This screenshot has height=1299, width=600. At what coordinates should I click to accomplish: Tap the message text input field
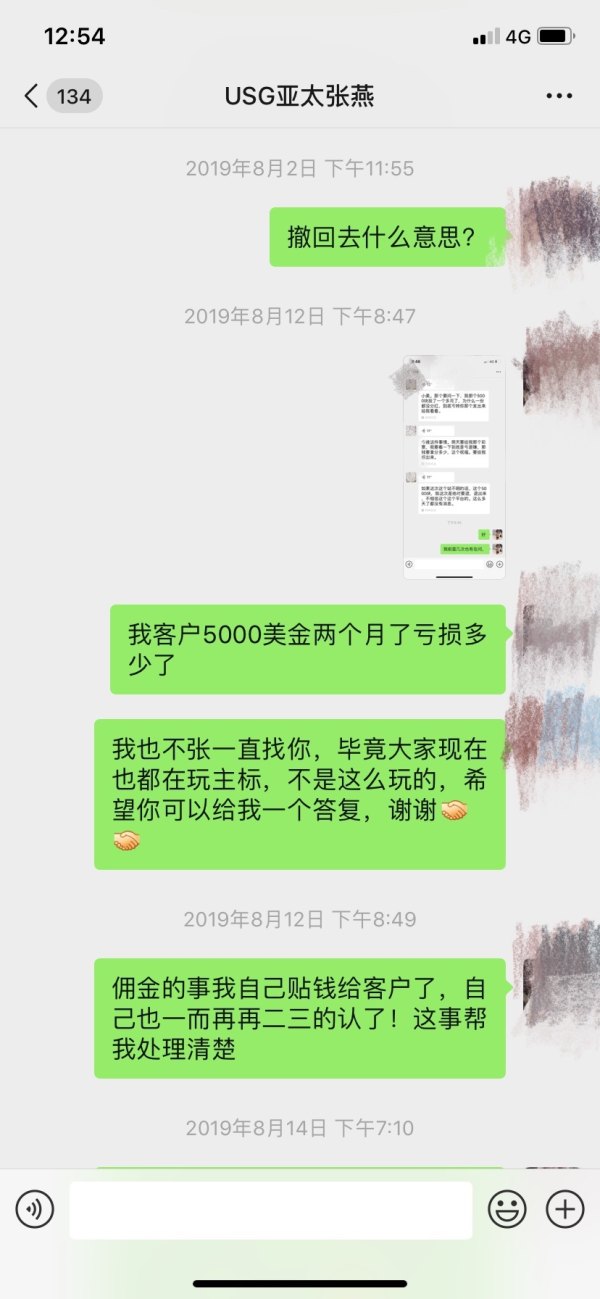(270, 1210)
